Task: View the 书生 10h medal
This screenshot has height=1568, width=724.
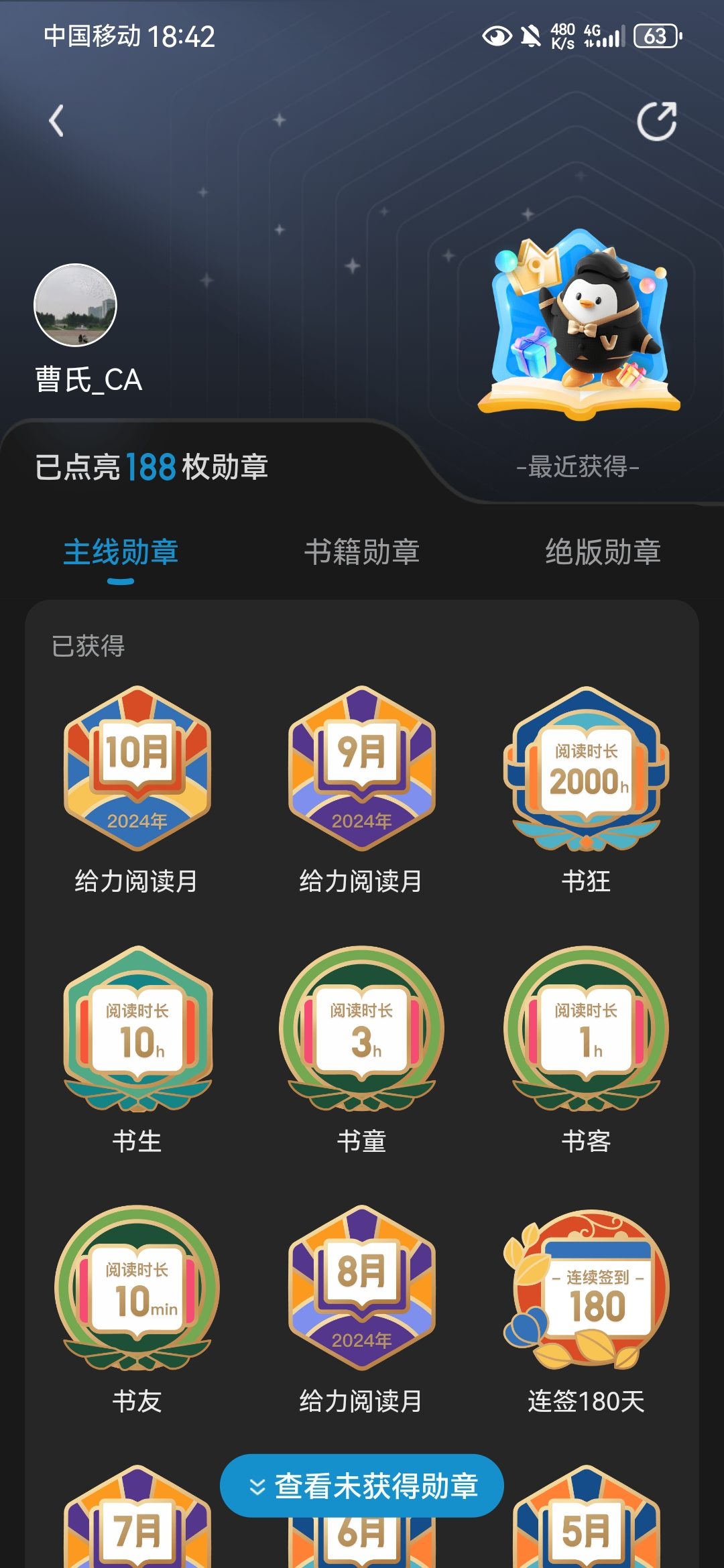Action: tap(137, 1029)
